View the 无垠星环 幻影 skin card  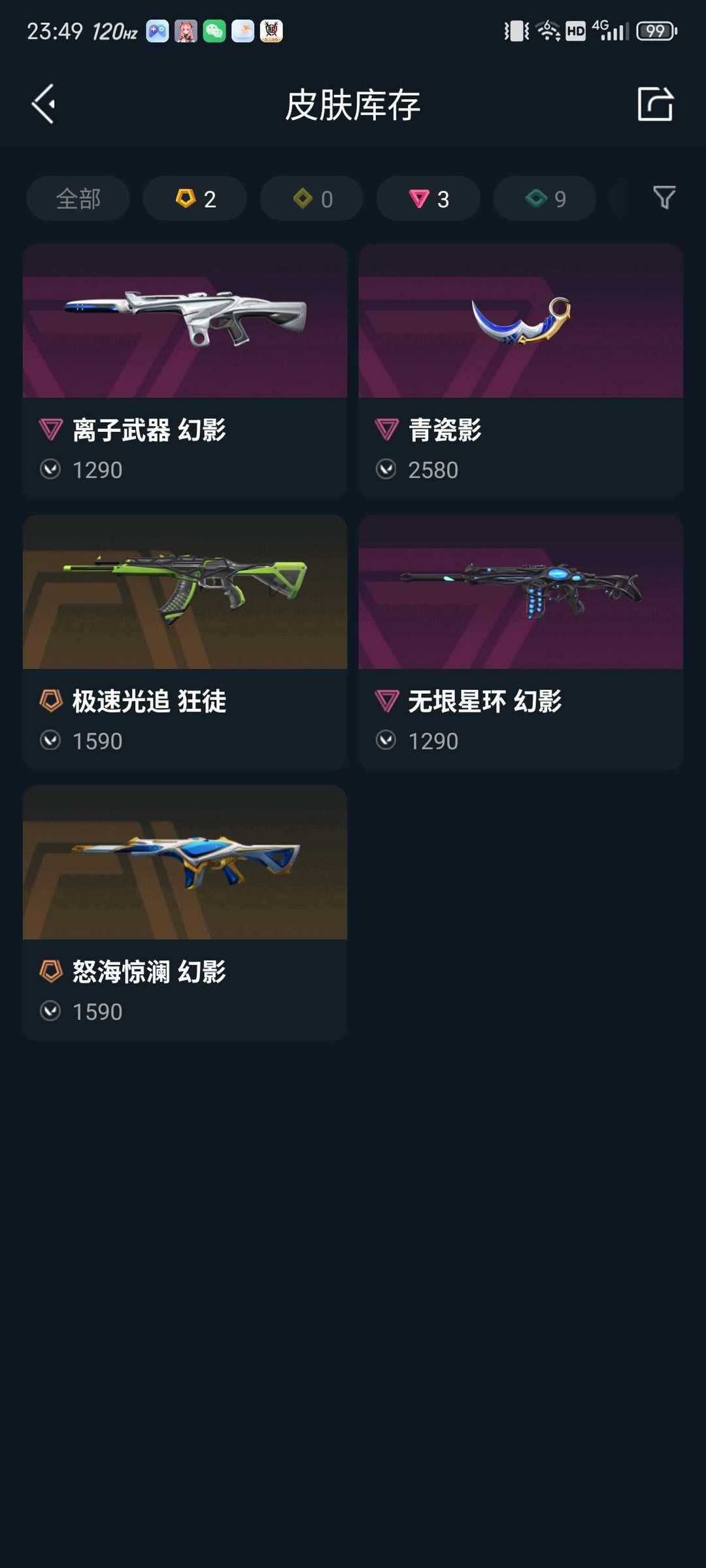[520, 642]
